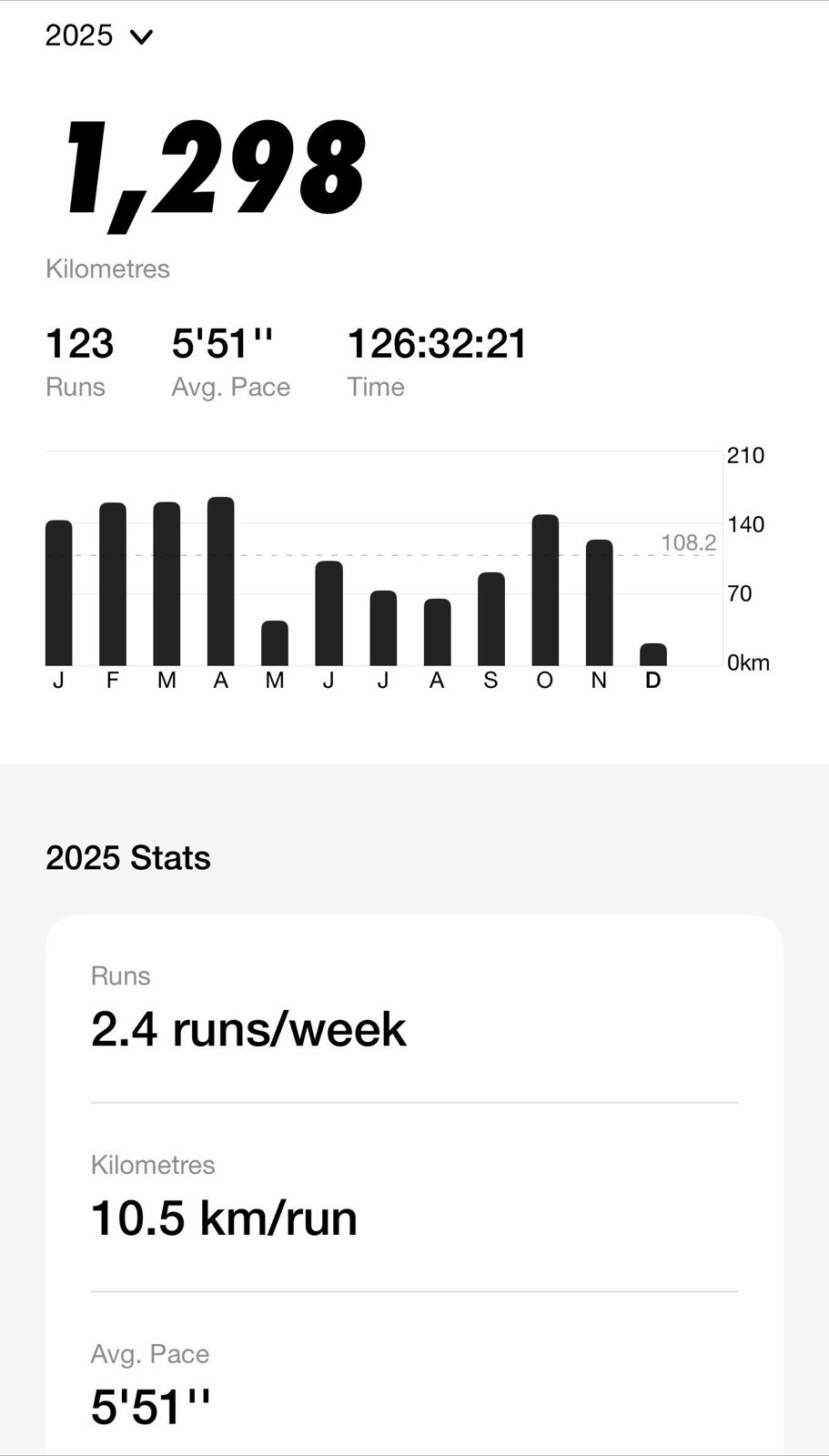Viewport: 829px width, 1456px height.
Task: Select the January bar in the chart
Action: [58, 592]
